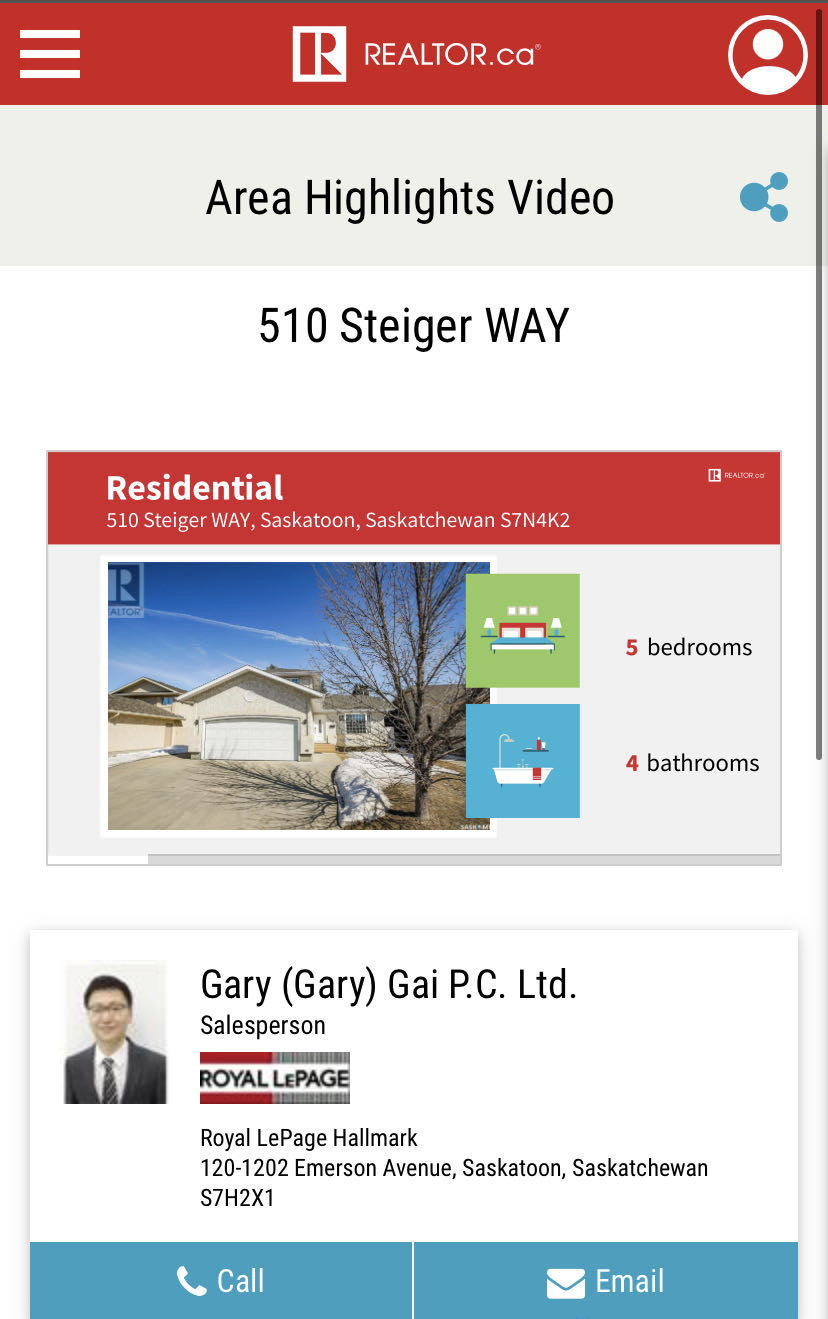This screenshot has height=1319, width=828.
Task: Share the Area Highlights Video
Action: [x=764, y=197]
